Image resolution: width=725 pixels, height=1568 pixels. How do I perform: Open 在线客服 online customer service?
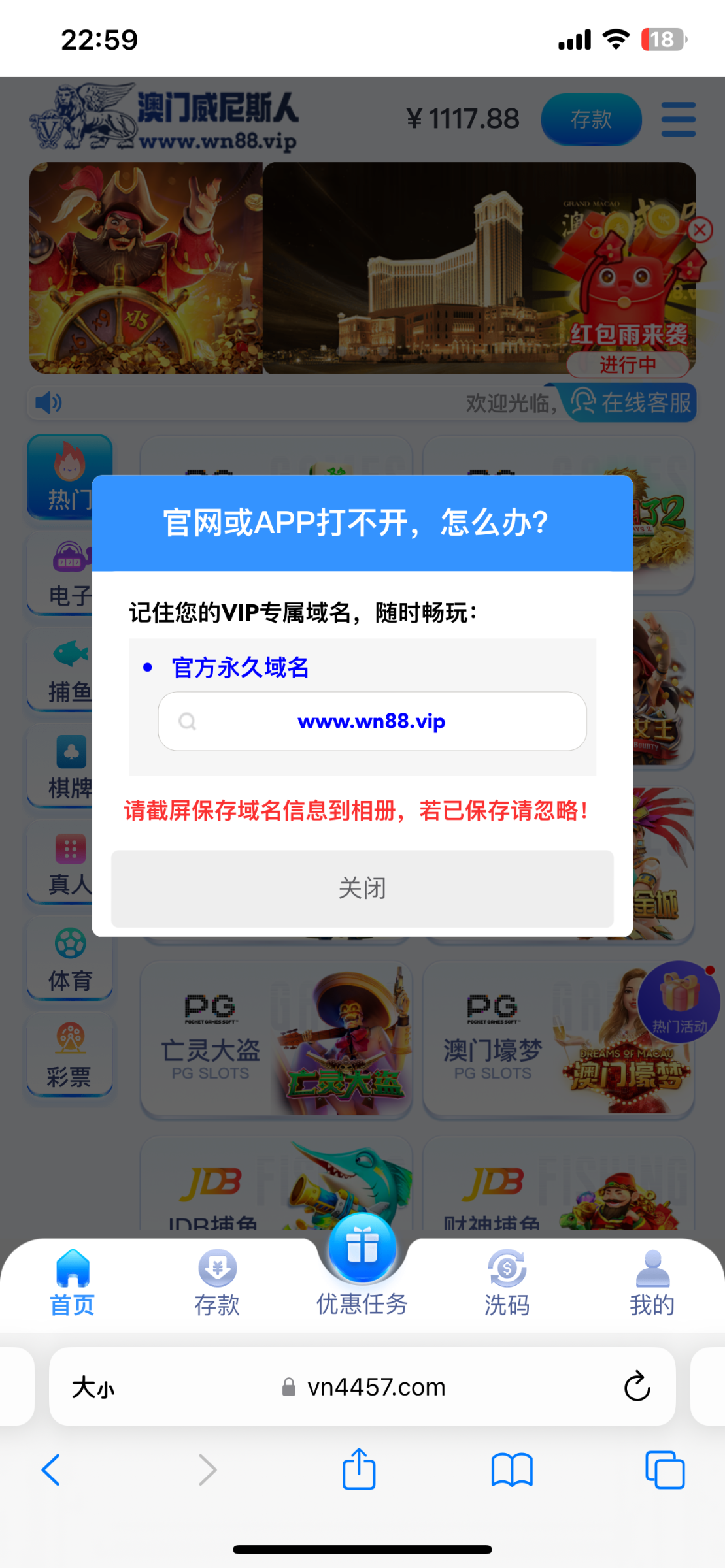click(631, 402)
